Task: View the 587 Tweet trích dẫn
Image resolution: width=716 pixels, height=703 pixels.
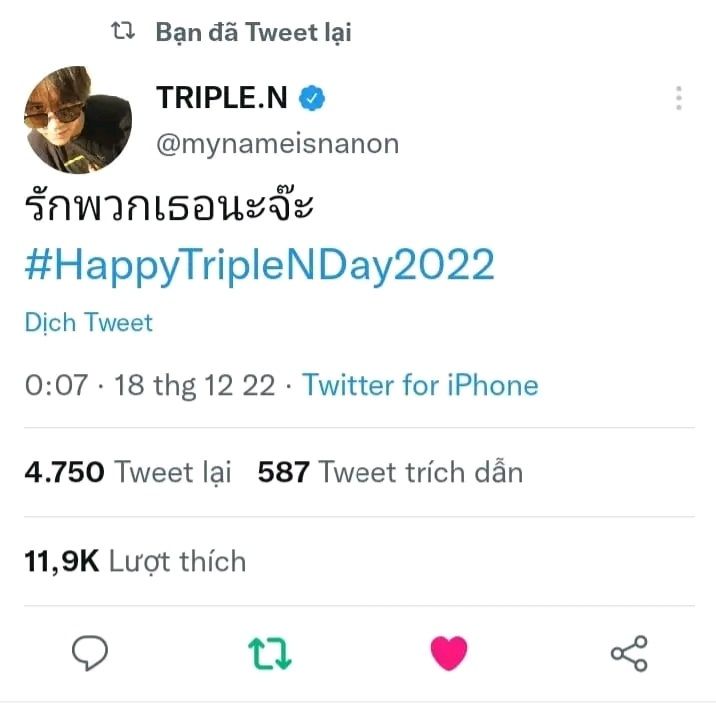Action: click(x=390, y=471)
